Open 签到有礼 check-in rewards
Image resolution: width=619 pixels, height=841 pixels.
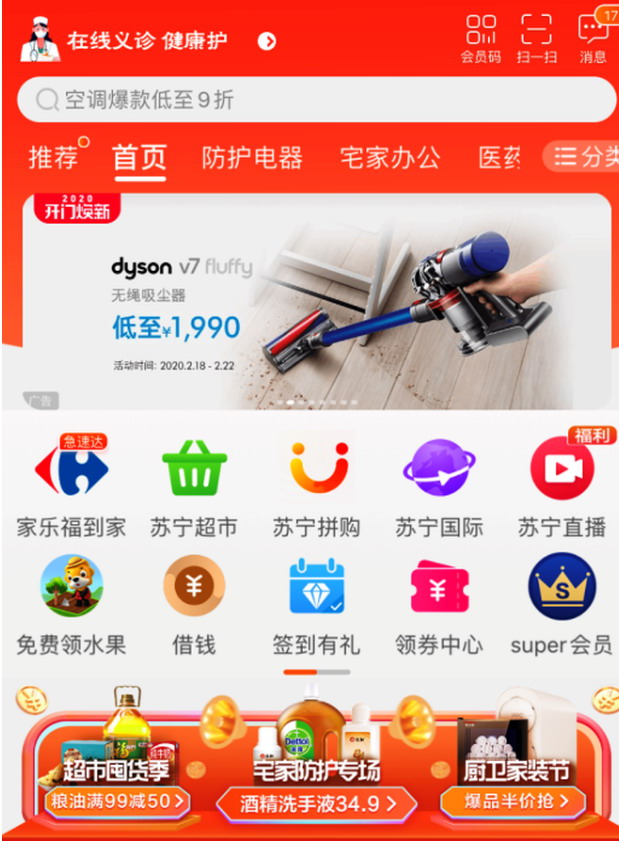[317, 603]
